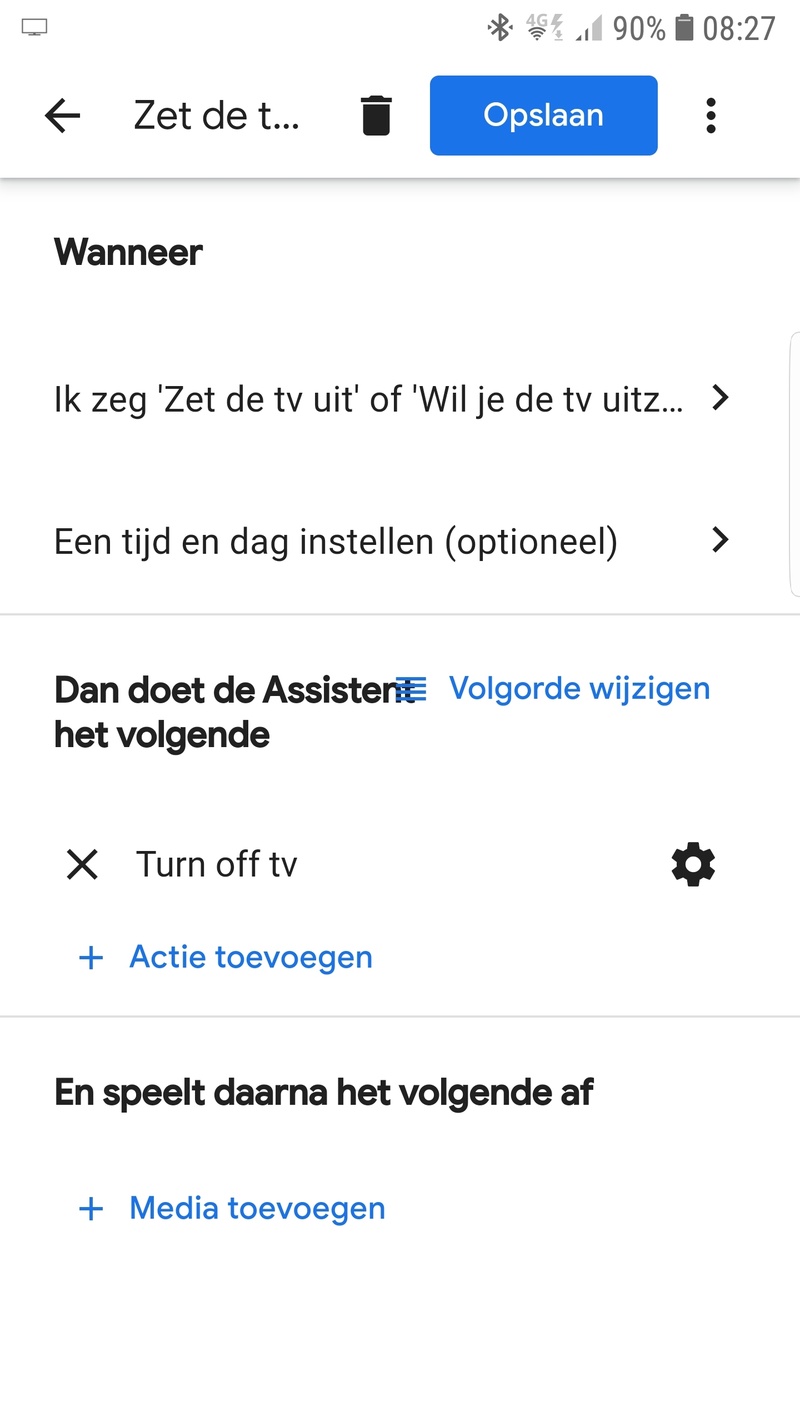
Task: Go back using the arrow
Action: 62,116
